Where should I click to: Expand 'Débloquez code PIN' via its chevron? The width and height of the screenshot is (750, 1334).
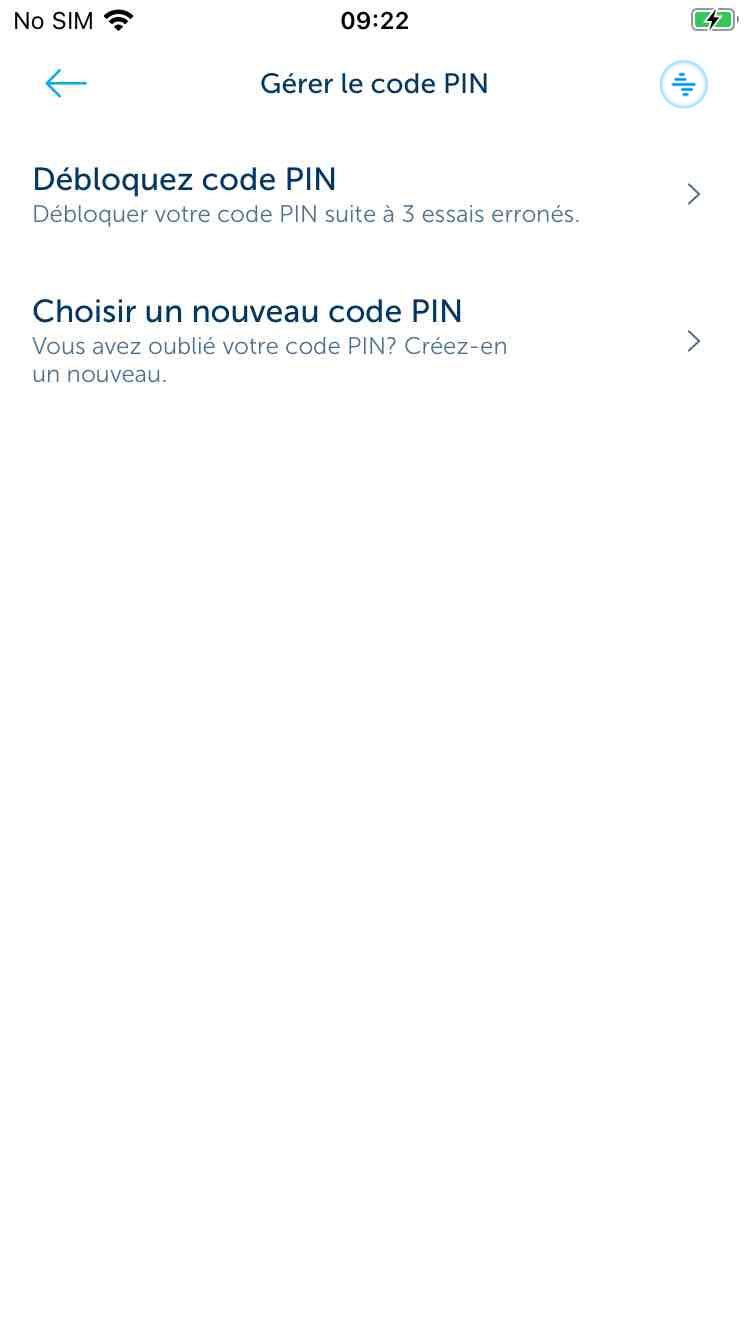click(694, 194)
